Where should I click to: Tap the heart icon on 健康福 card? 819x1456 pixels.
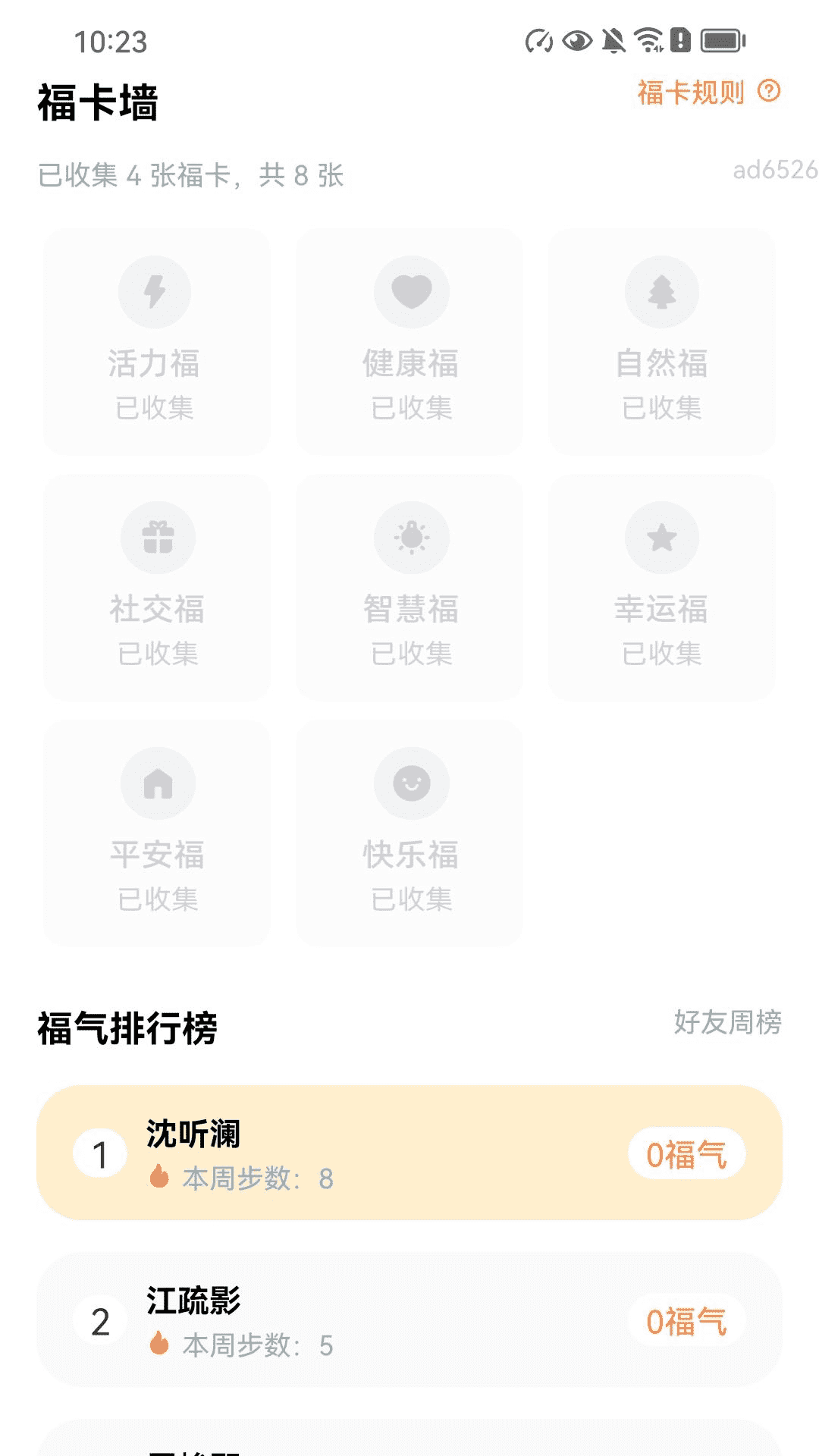pyautogui.click(x=409, y=291)
